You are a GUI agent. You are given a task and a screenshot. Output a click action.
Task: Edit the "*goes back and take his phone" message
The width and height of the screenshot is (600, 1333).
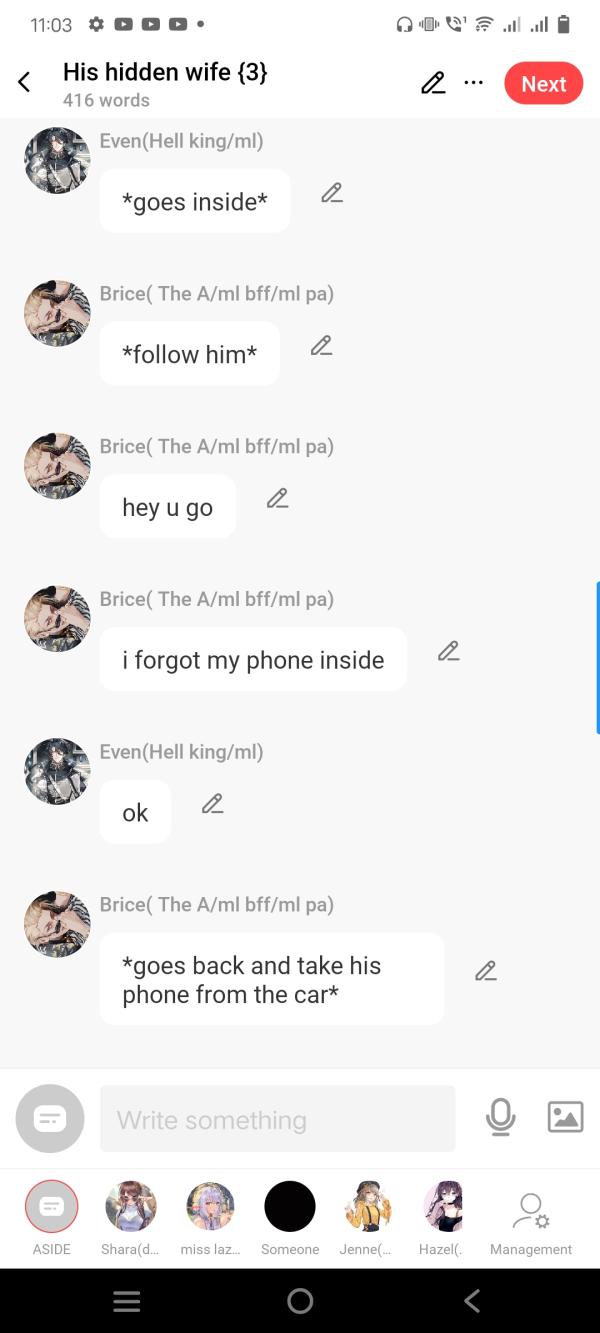coord(486,971)
